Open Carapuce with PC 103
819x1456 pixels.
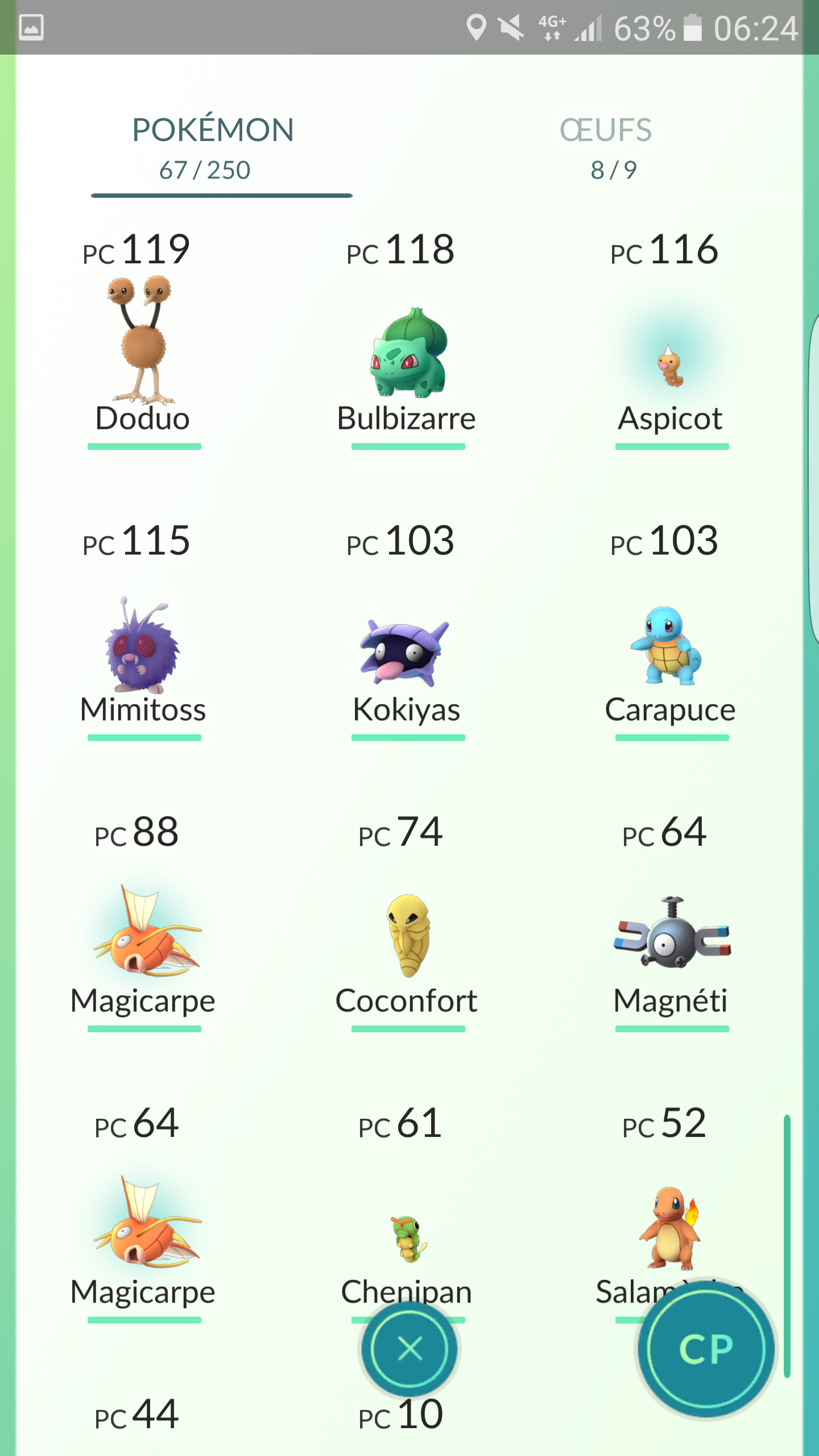pos(670,648)
